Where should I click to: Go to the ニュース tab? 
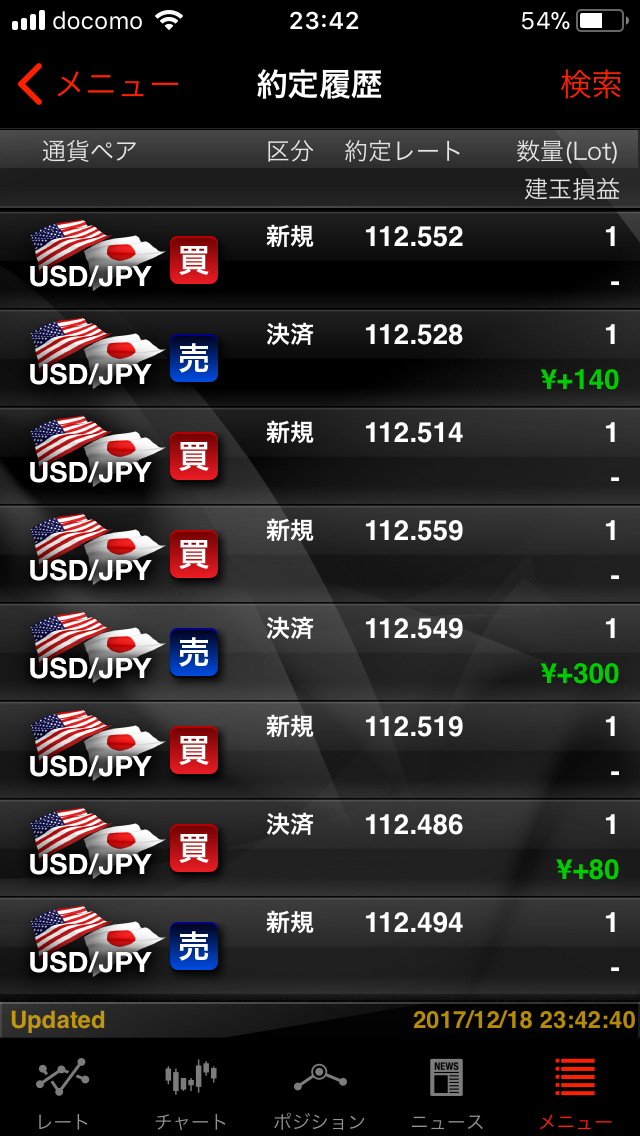tap(447, 1092)
